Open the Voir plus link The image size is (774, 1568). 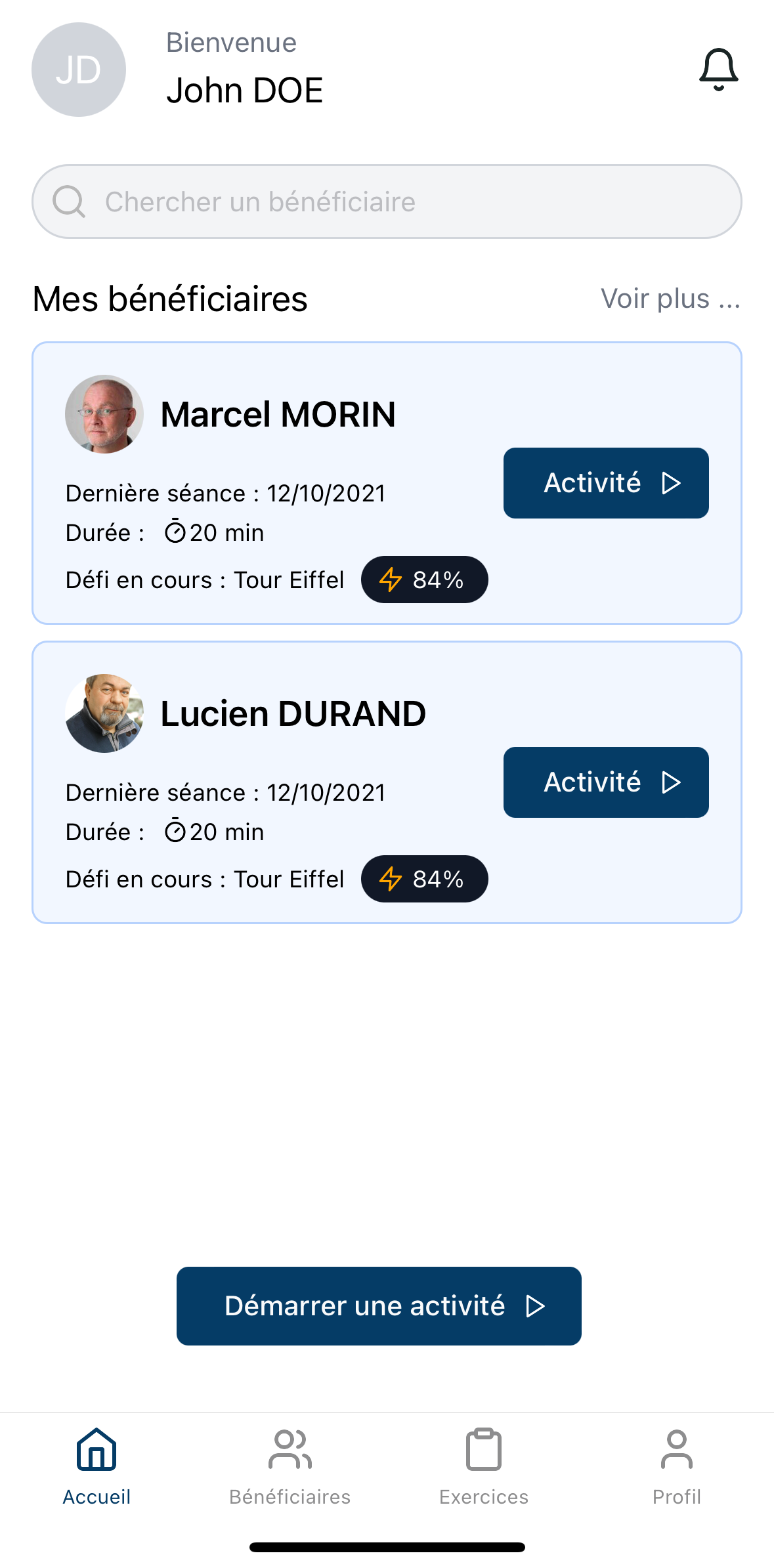tap(670, 299)
